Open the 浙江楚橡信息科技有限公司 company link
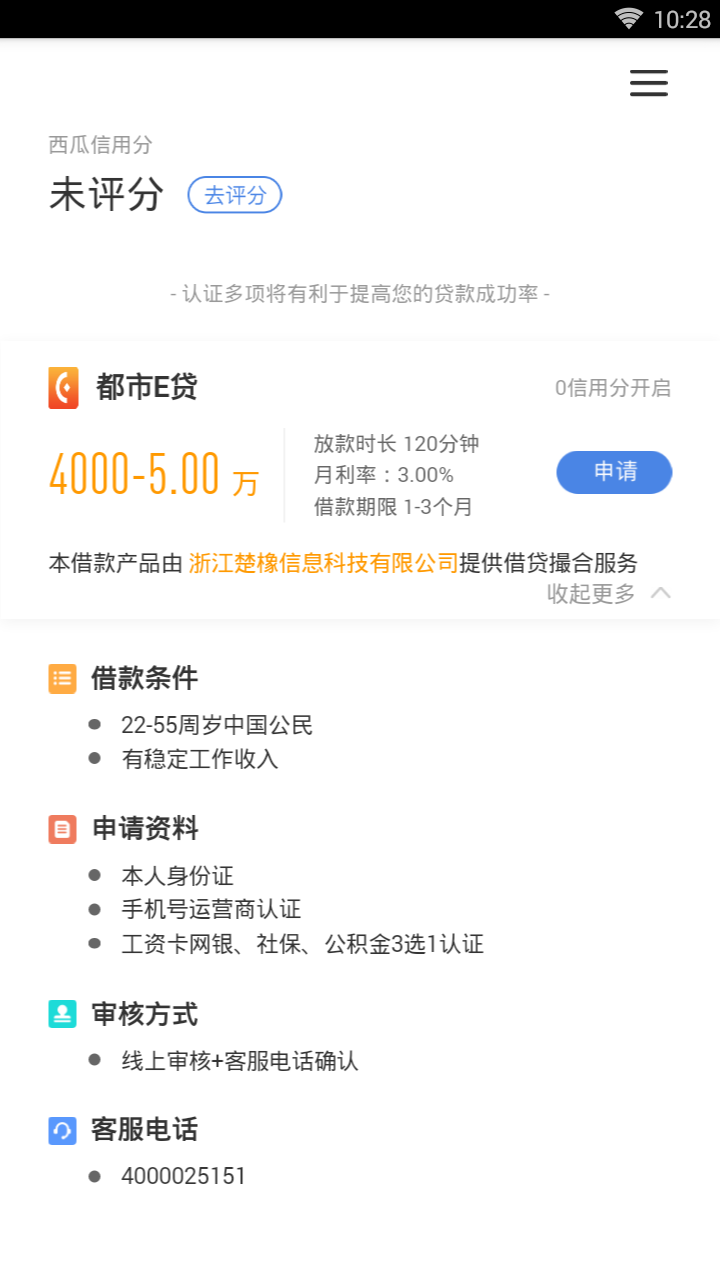This screenshot has height=1280, width=720. tap(323, 563)
